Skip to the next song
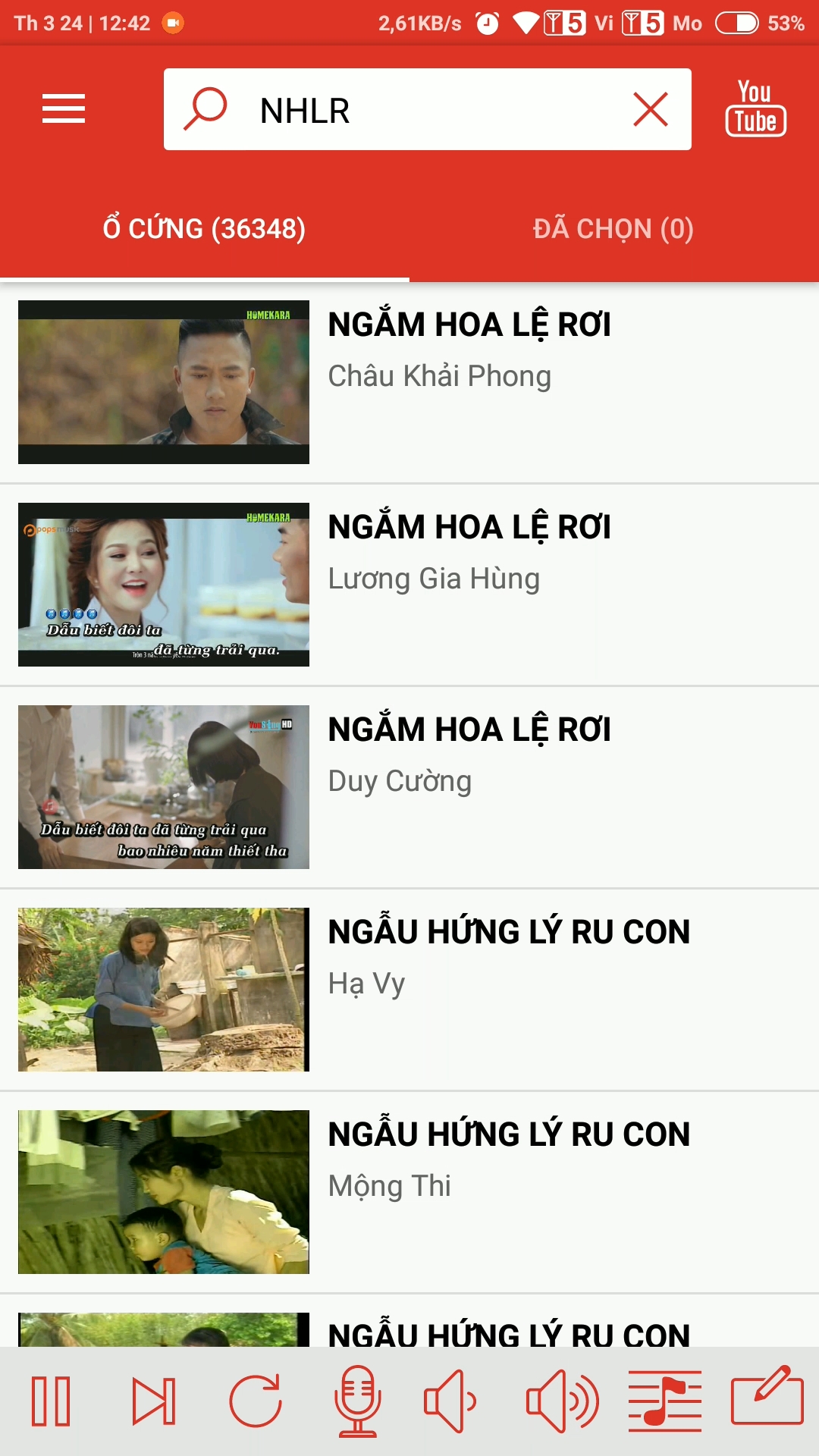Viewport: 819px width, 1456px height. click(153, 1401)
